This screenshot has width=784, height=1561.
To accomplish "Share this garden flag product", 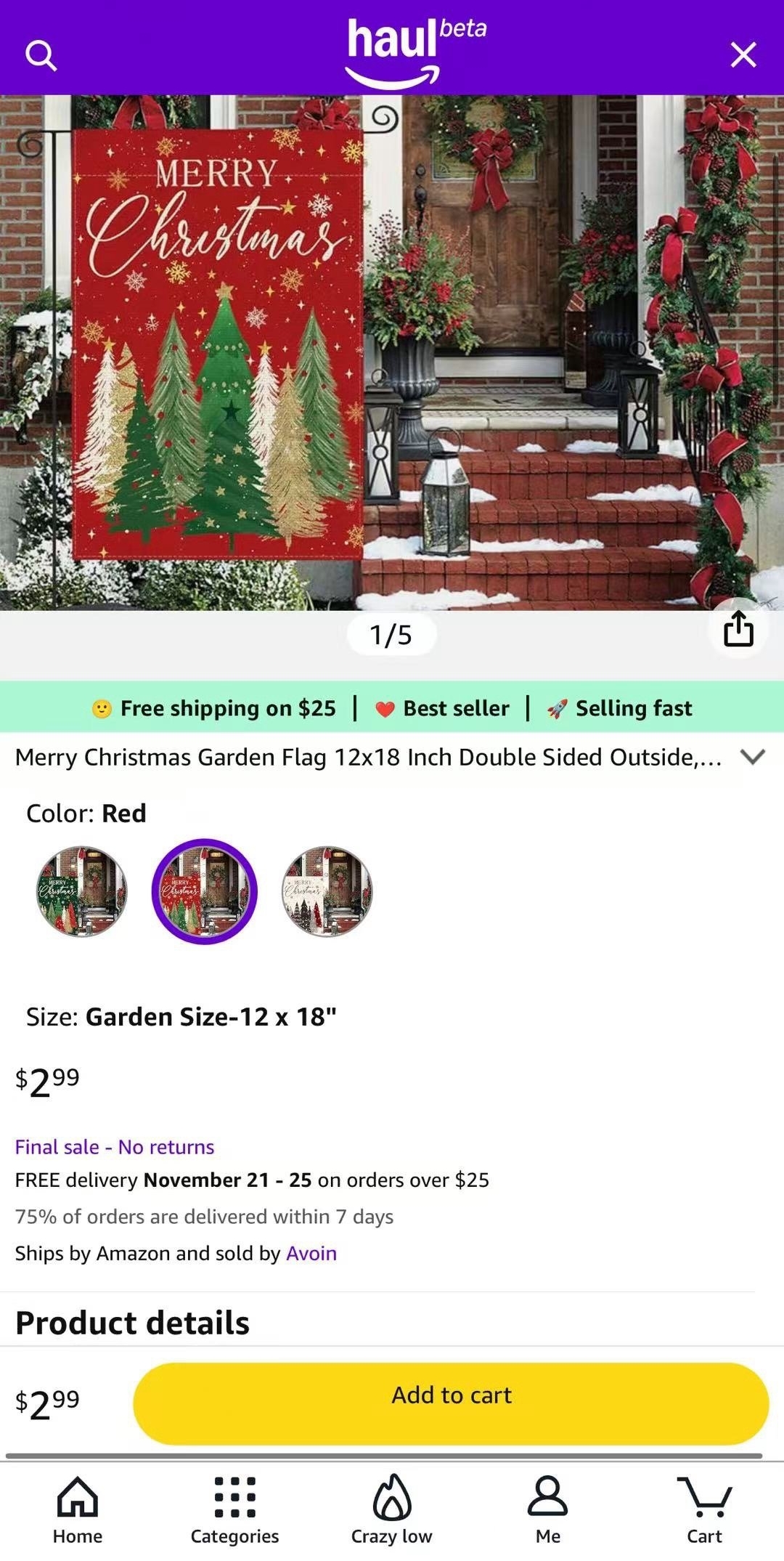I will [738, 628].
